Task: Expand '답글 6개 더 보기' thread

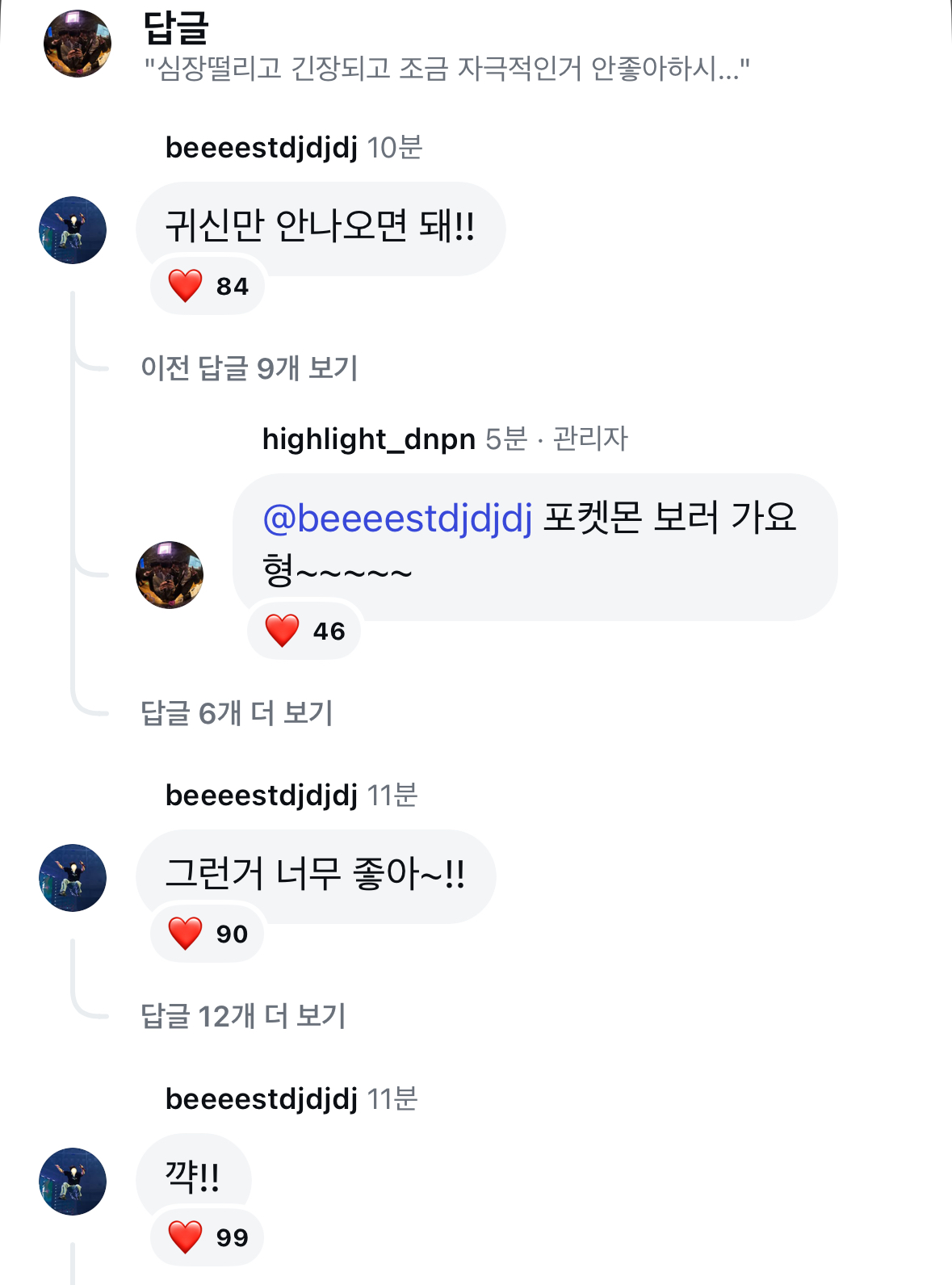Action: pyautogui.click(x=240, y=712)
